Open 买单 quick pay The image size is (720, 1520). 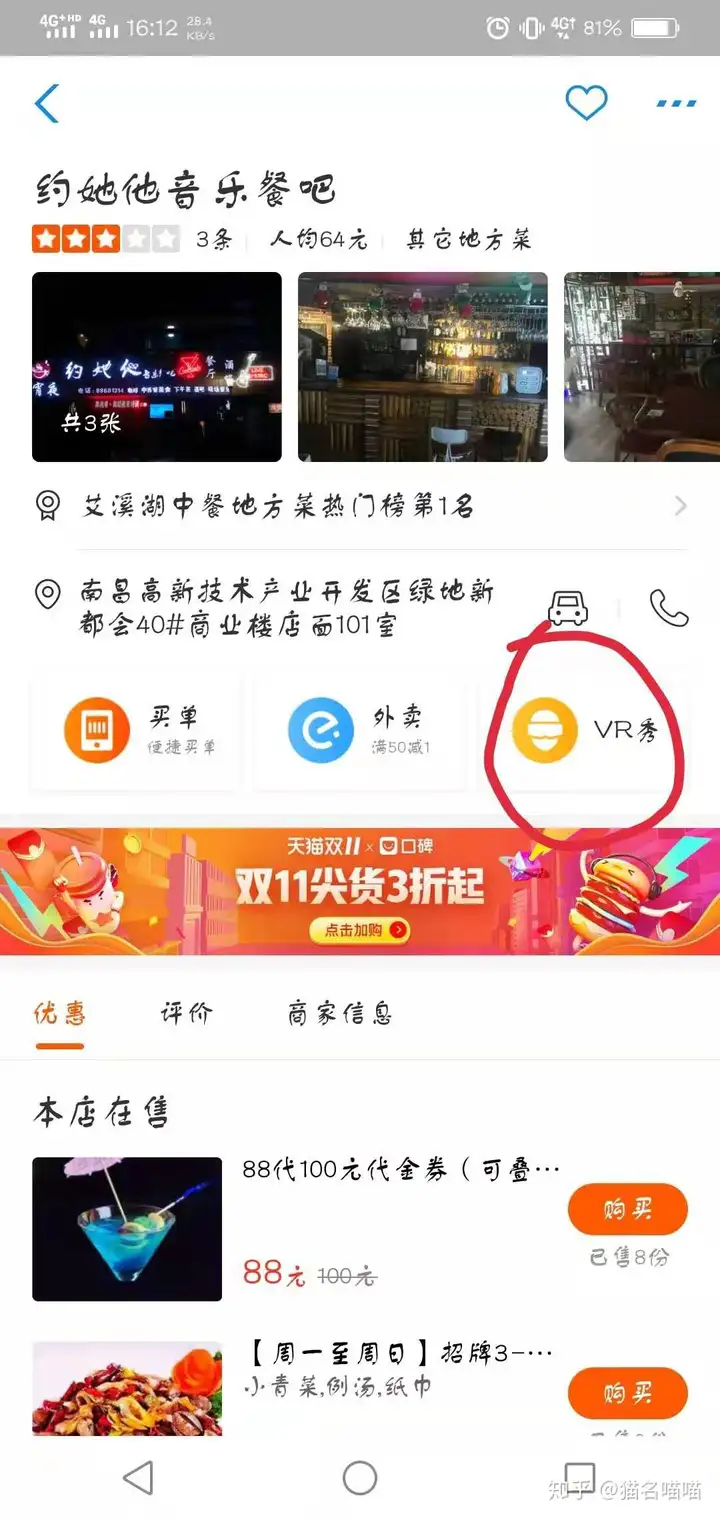(137, 731)
